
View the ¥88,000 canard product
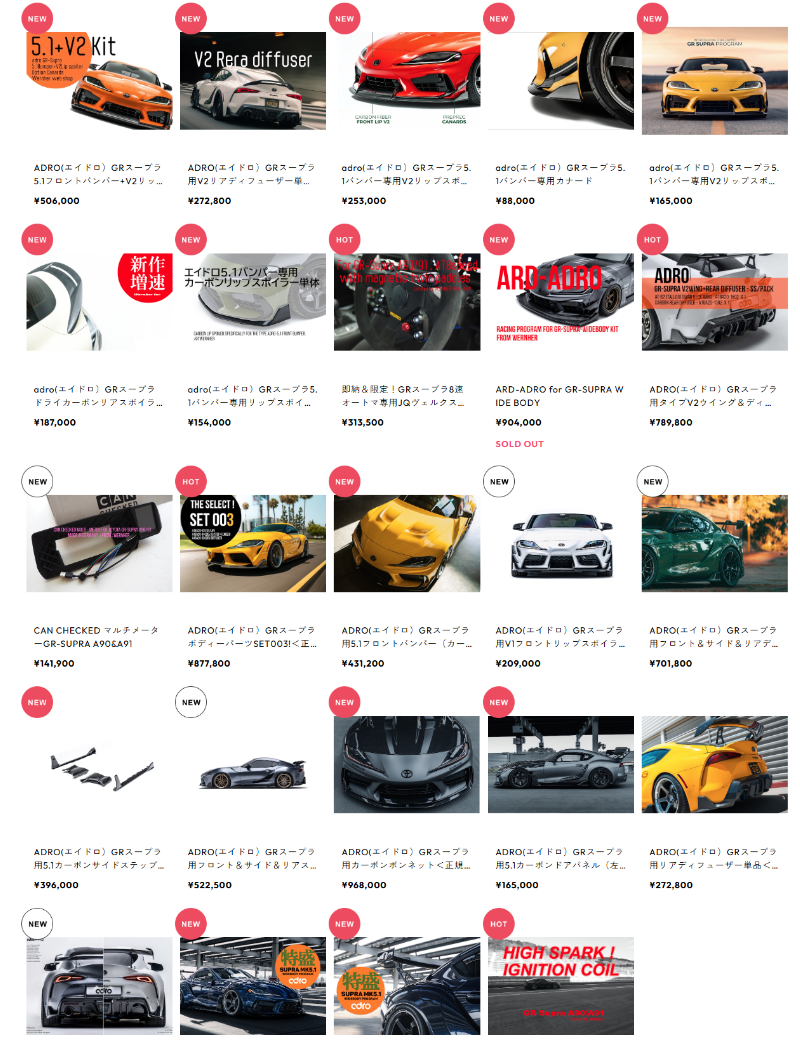tap(561, 80)
